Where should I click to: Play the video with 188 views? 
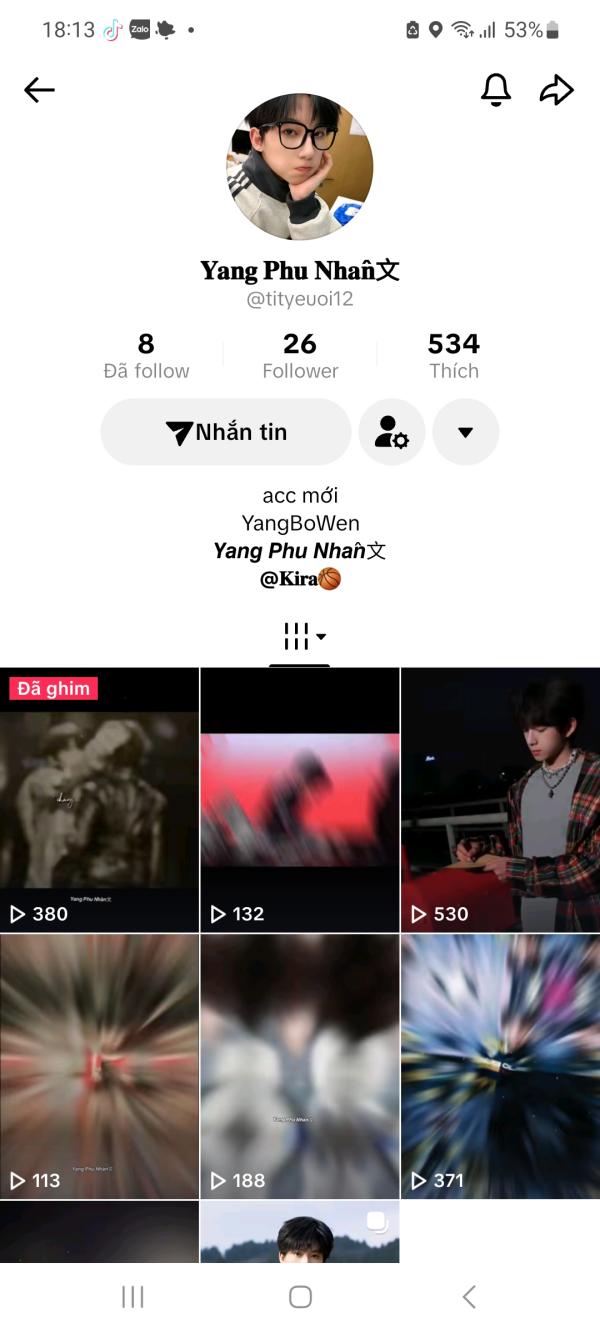300,1066
